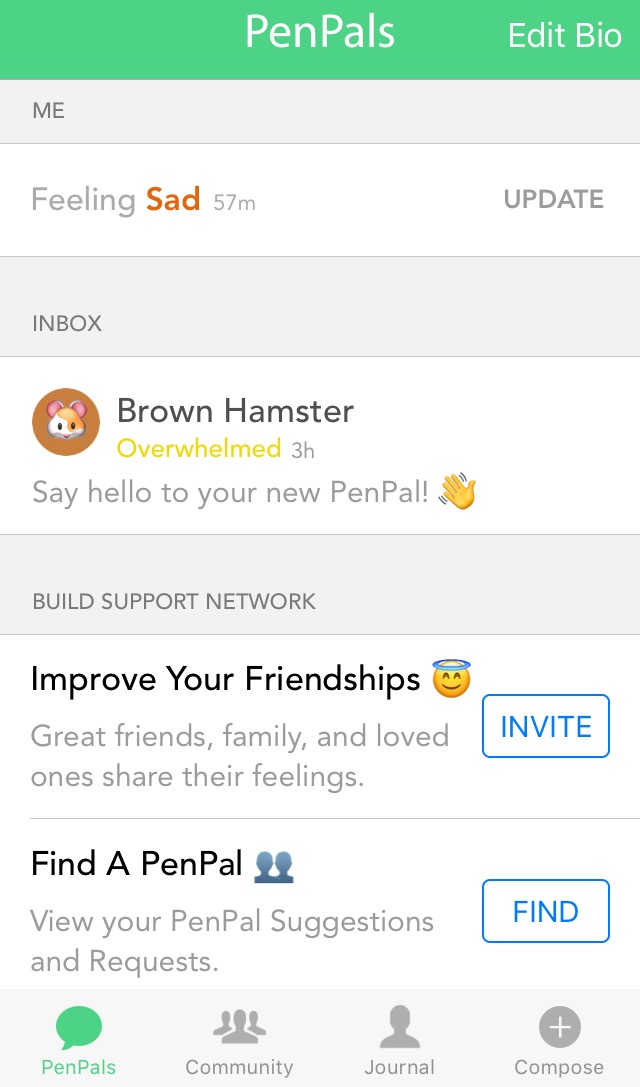Screen dimensions: 640x1087
Task: Tap FIND to view PenPal suggestions
Action: pyautogui.click(x=546, y=911)
